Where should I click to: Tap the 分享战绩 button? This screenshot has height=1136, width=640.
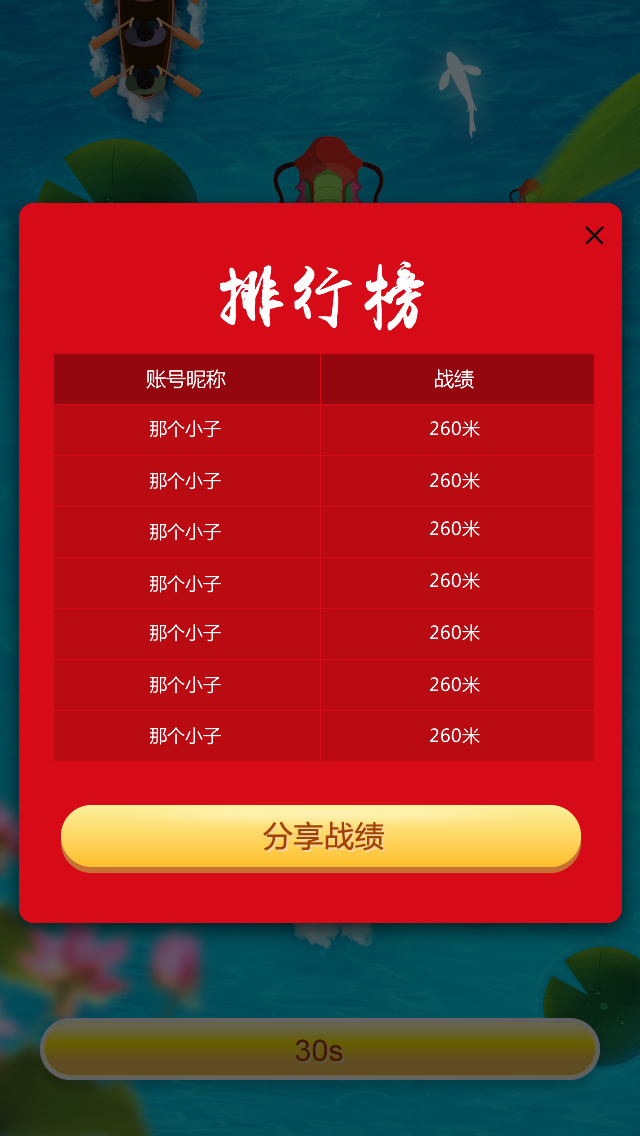click(x=321, y=838)
